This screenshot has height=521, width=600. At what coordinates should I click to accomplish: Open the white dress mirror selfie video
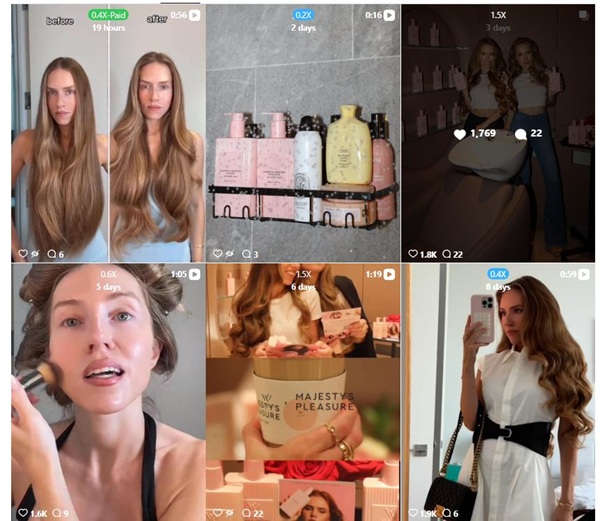click(x=498, y=390)
